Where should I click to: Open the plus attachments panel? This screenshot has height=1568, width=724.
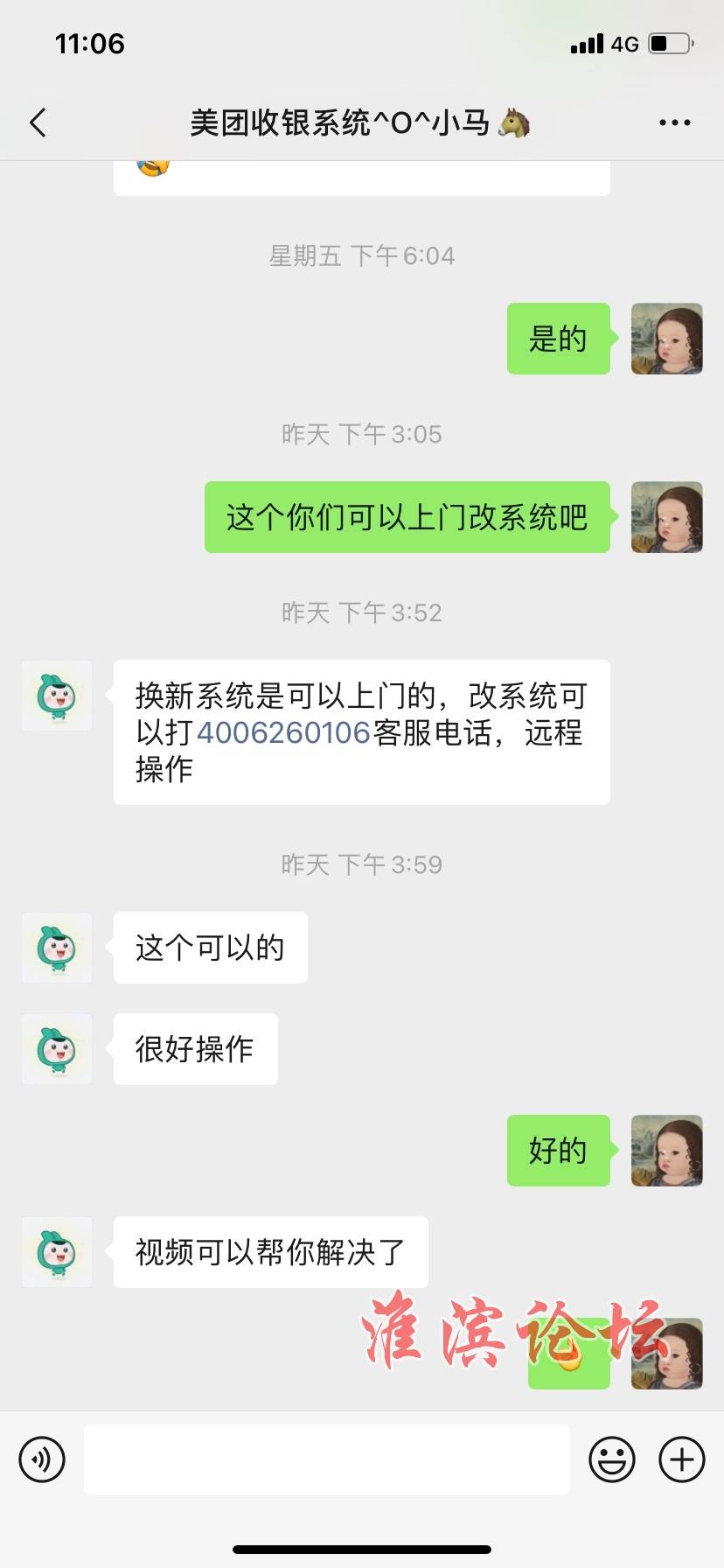pyautogui.click(x=681, y=1459)
